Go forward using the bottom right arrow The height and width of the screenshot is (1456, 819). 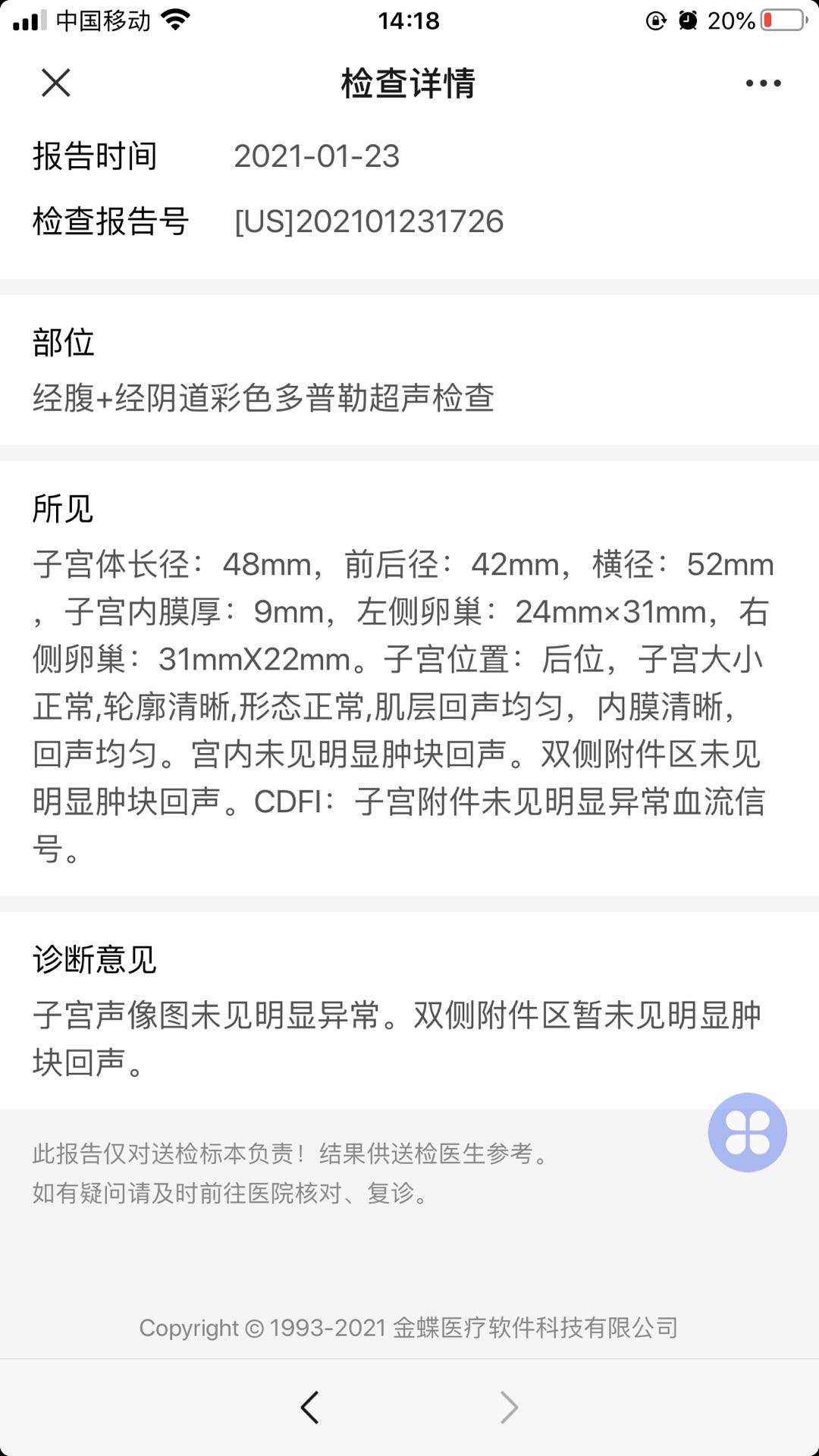click(509, 1407)
